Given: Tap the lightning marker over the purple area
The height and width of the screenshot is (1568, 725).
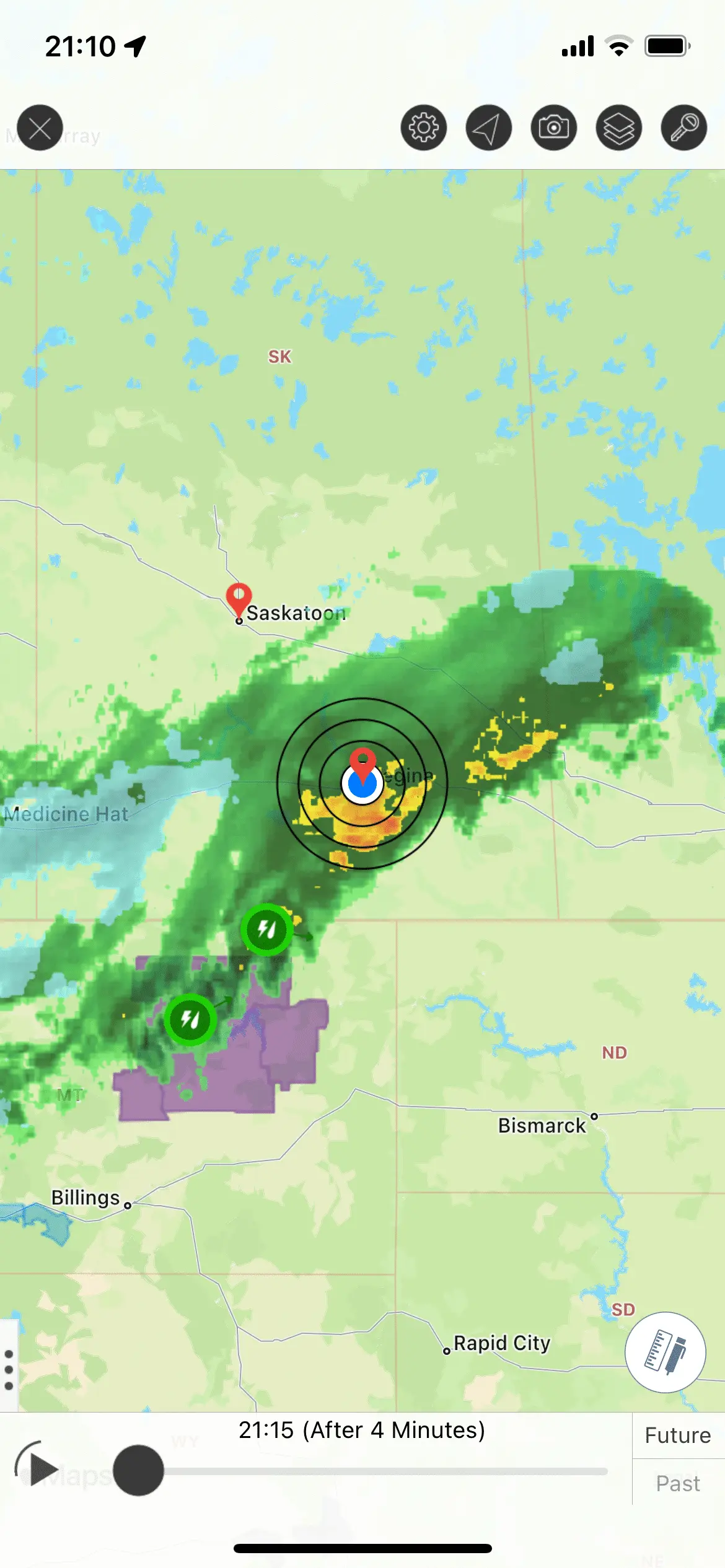Looking at the screenshot, I should (x=190, y=1019).
